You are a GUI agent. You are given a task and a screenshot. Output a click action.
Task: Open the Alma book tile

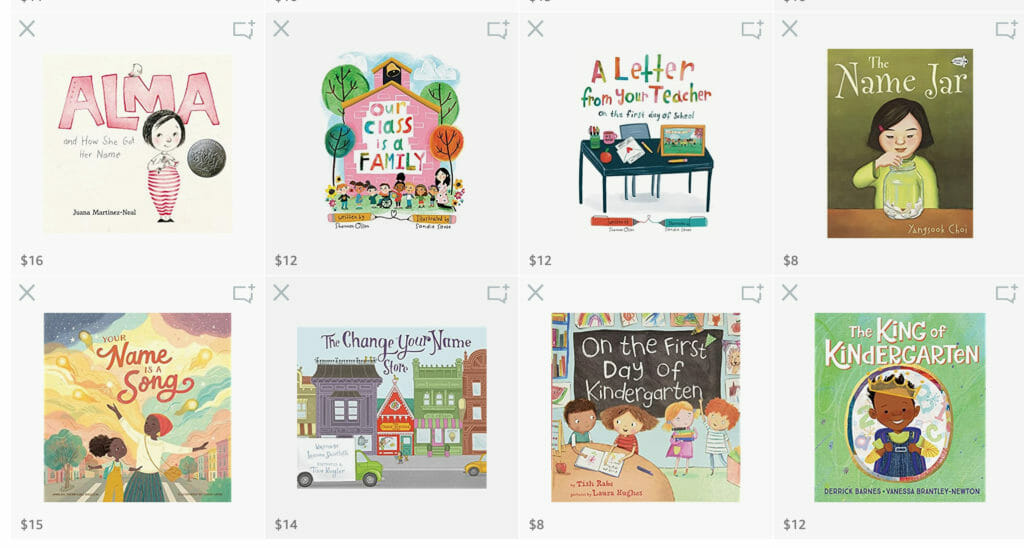point(137,143)
